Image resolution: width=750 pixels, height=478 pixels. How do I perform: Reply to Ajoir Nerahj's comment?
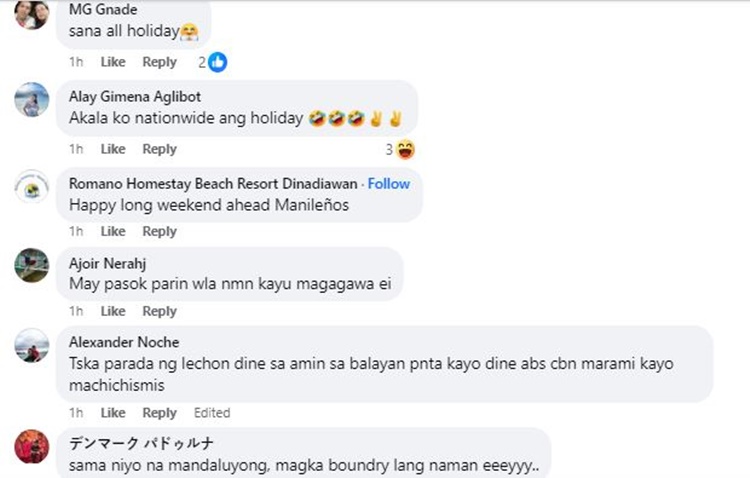pos(159,311)
